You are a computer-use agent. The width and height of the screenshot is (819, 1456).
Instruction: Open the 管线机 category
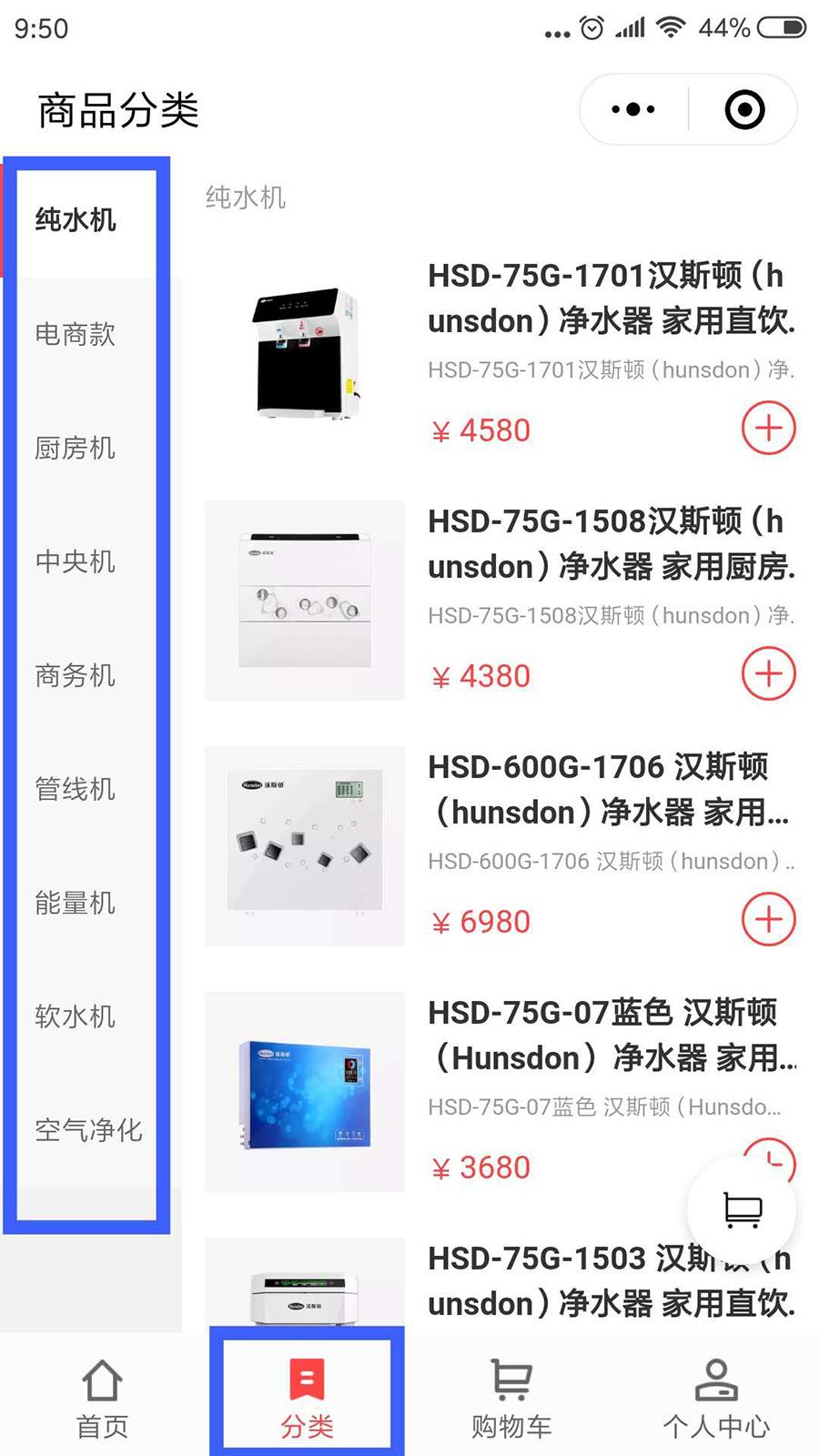(76, 789)
